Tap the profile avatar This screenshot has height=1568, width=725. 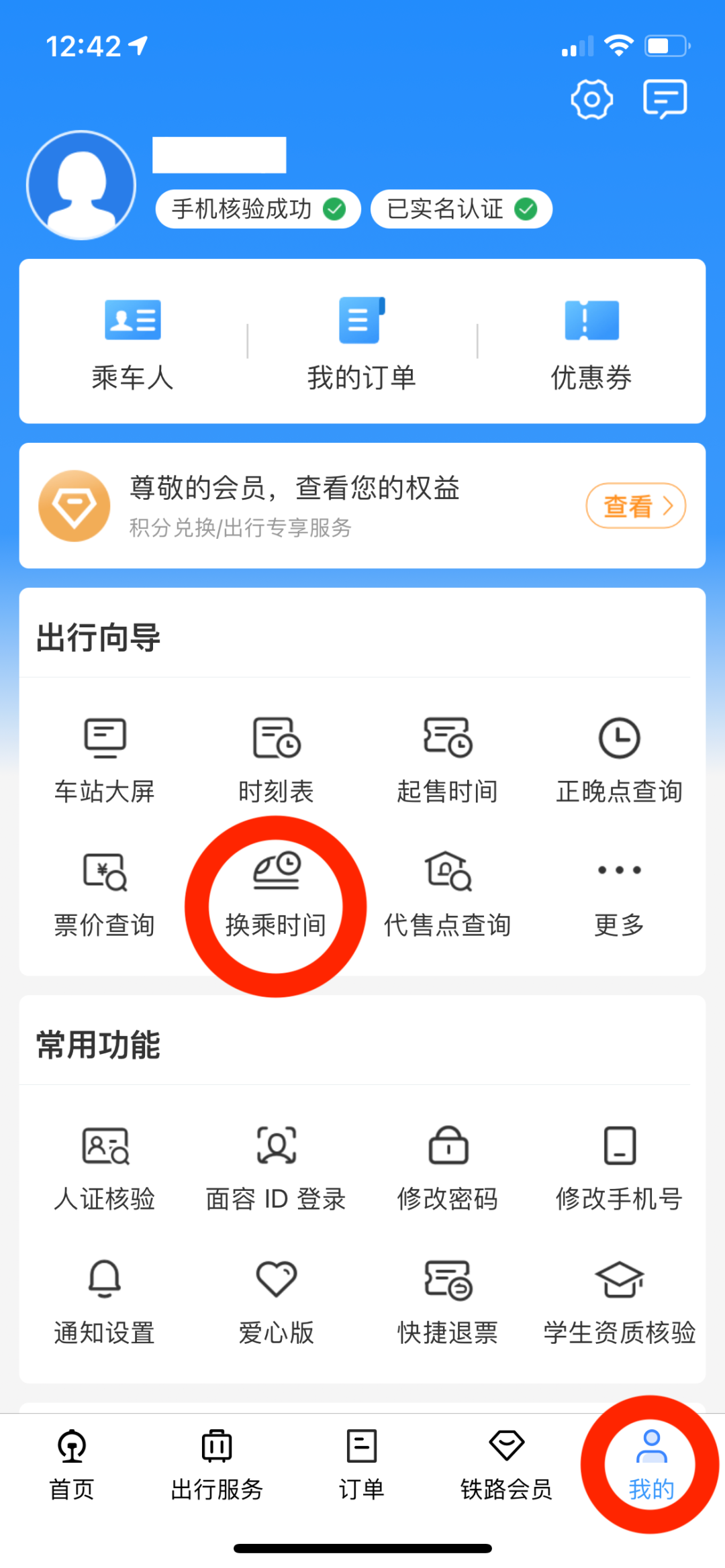[x=81, y=185]
